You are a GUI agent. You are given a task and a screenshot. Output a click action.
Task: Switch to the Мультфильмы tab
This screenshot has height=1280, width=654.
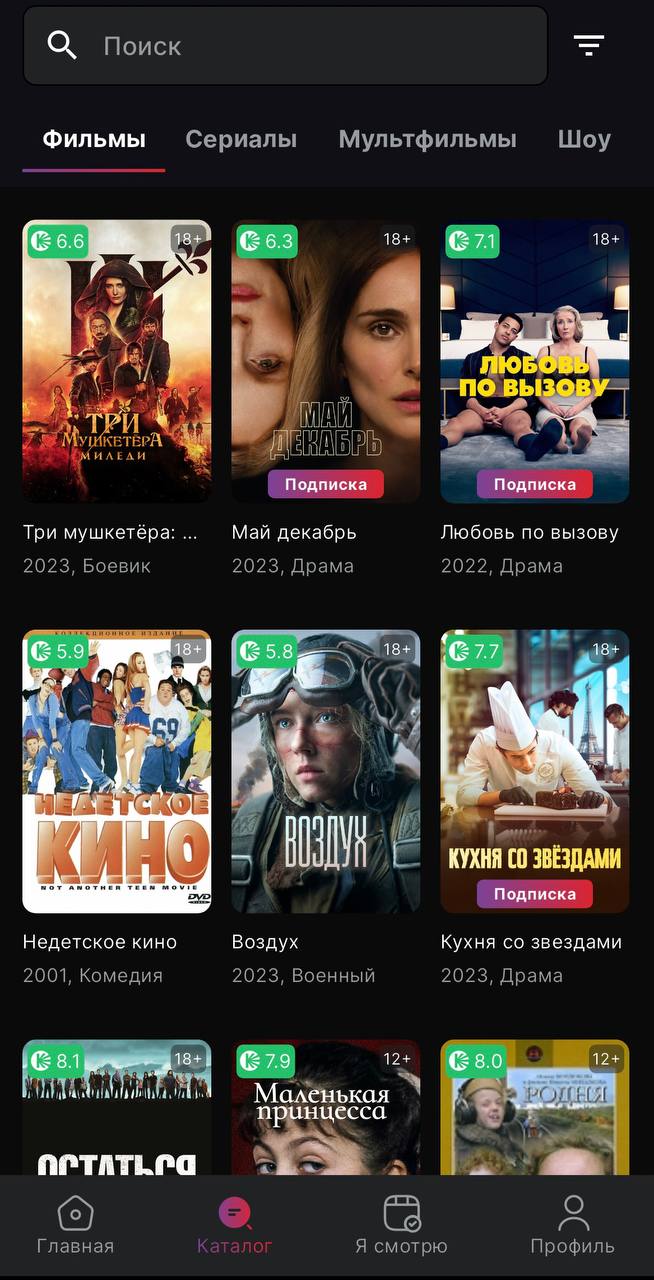(x=427, y=139)
